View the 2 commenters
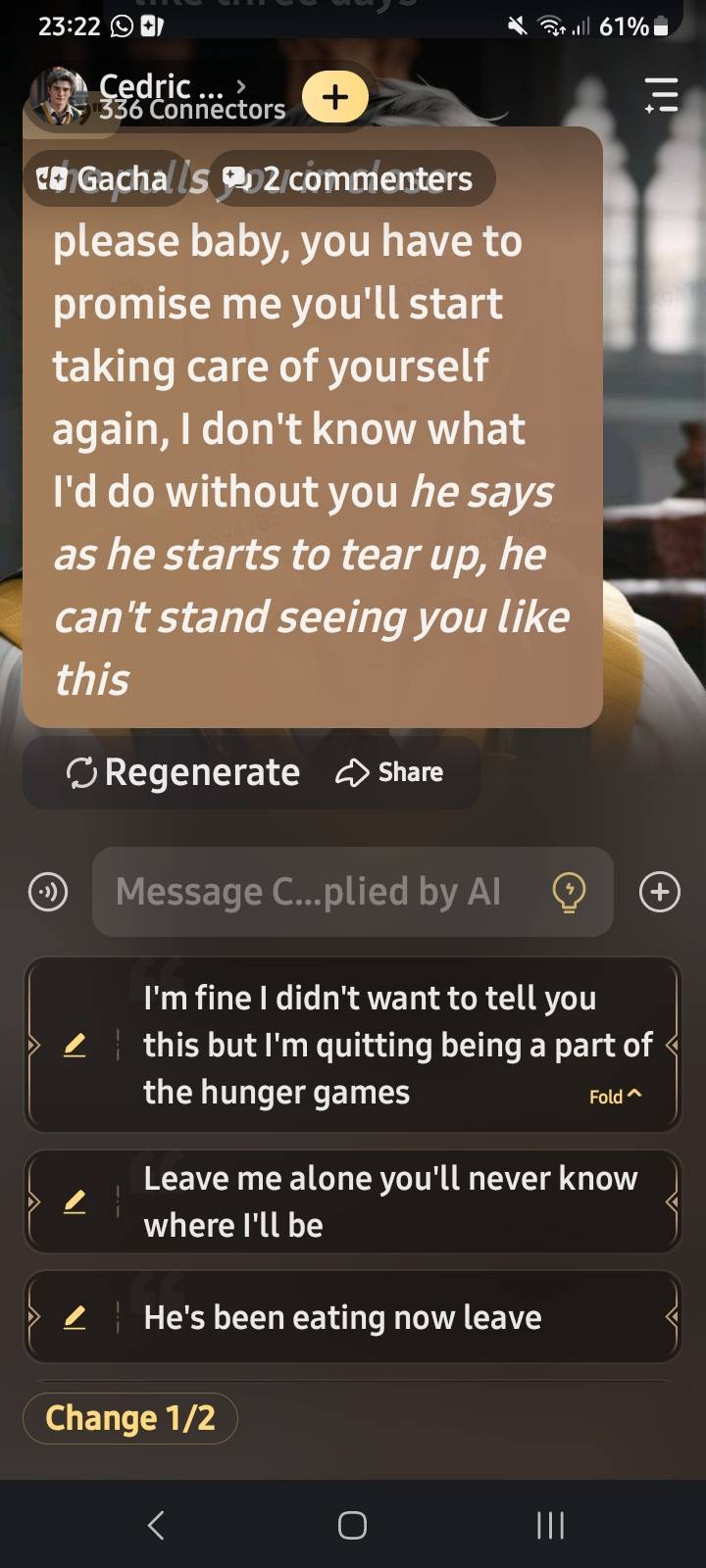 point(349,178)
